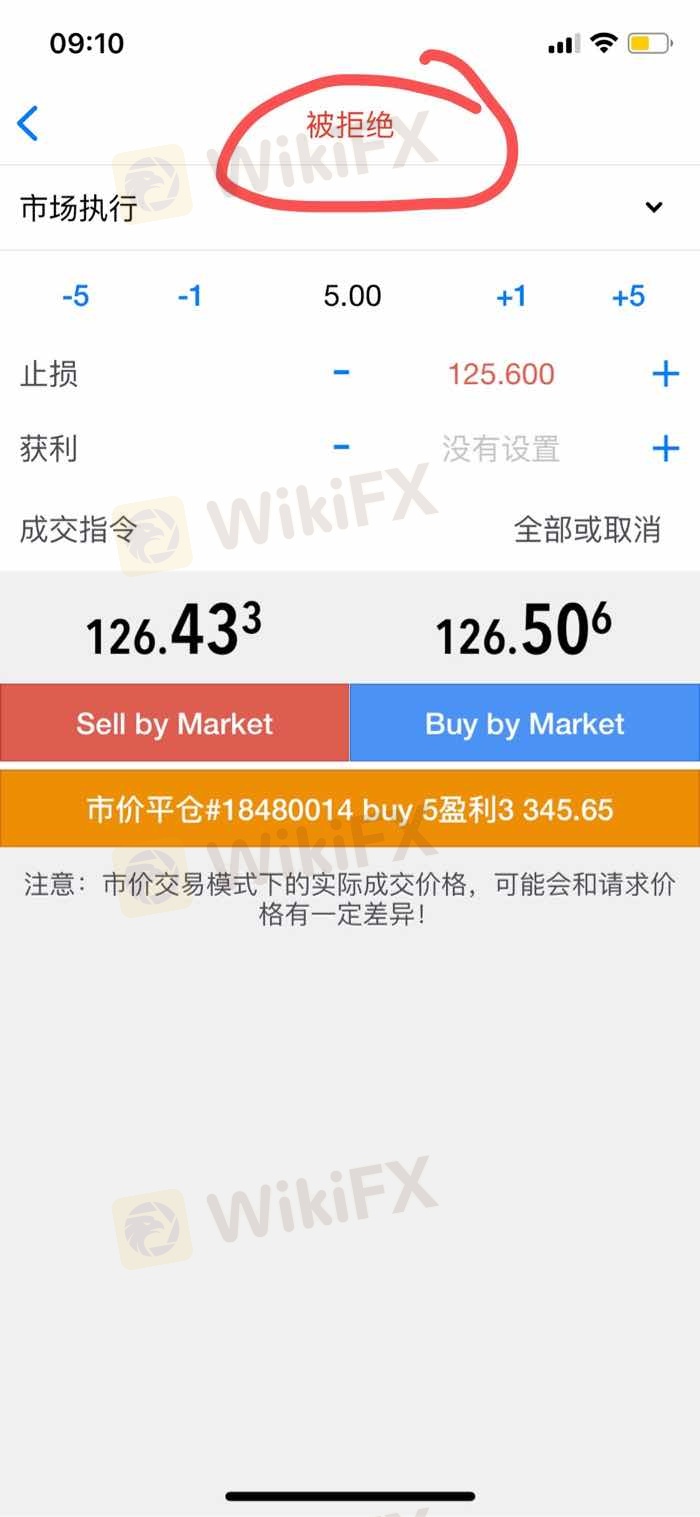Set the 获利 take profit field
The height and width of the screenshot is (1517, 700).
coord(501,449)
